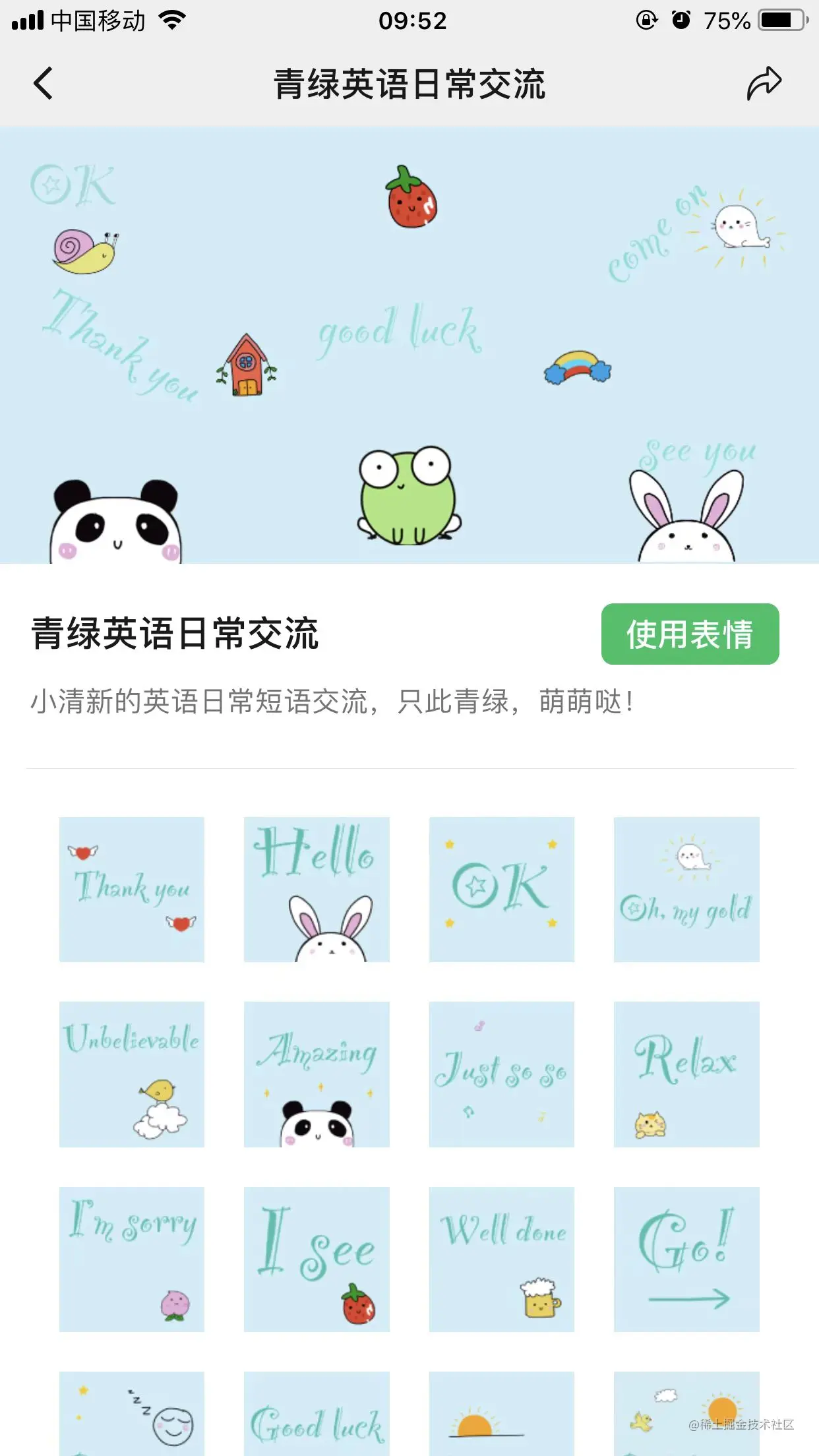The width and height of the screenshot is (819, 1456).
Task: Go back using the top-left arrow
Action: pyautogui.click(x=44, y=84)
